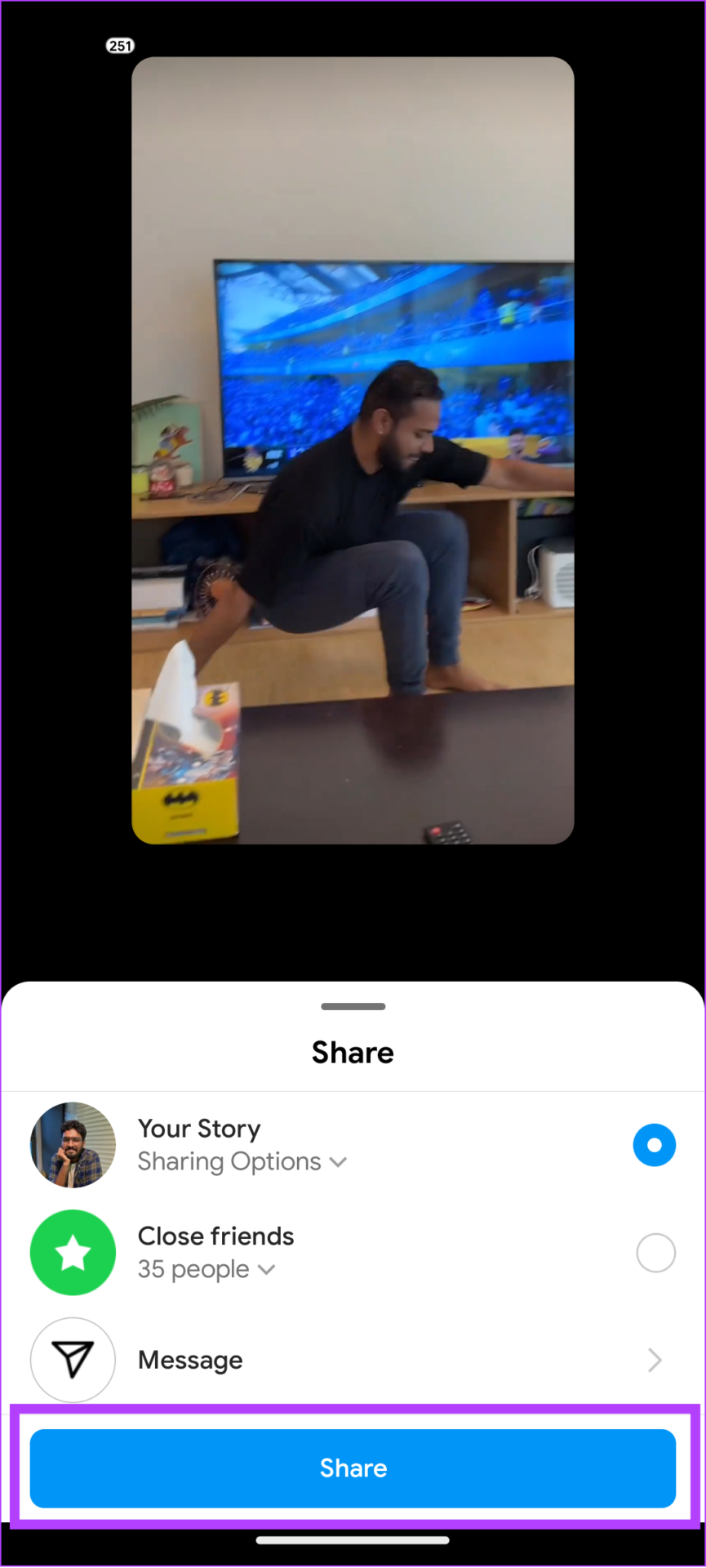The width and height of the screenshot is (706, 1568).
Task: Expand Sharing Options under Your Story
Action: click(242, 1162)
